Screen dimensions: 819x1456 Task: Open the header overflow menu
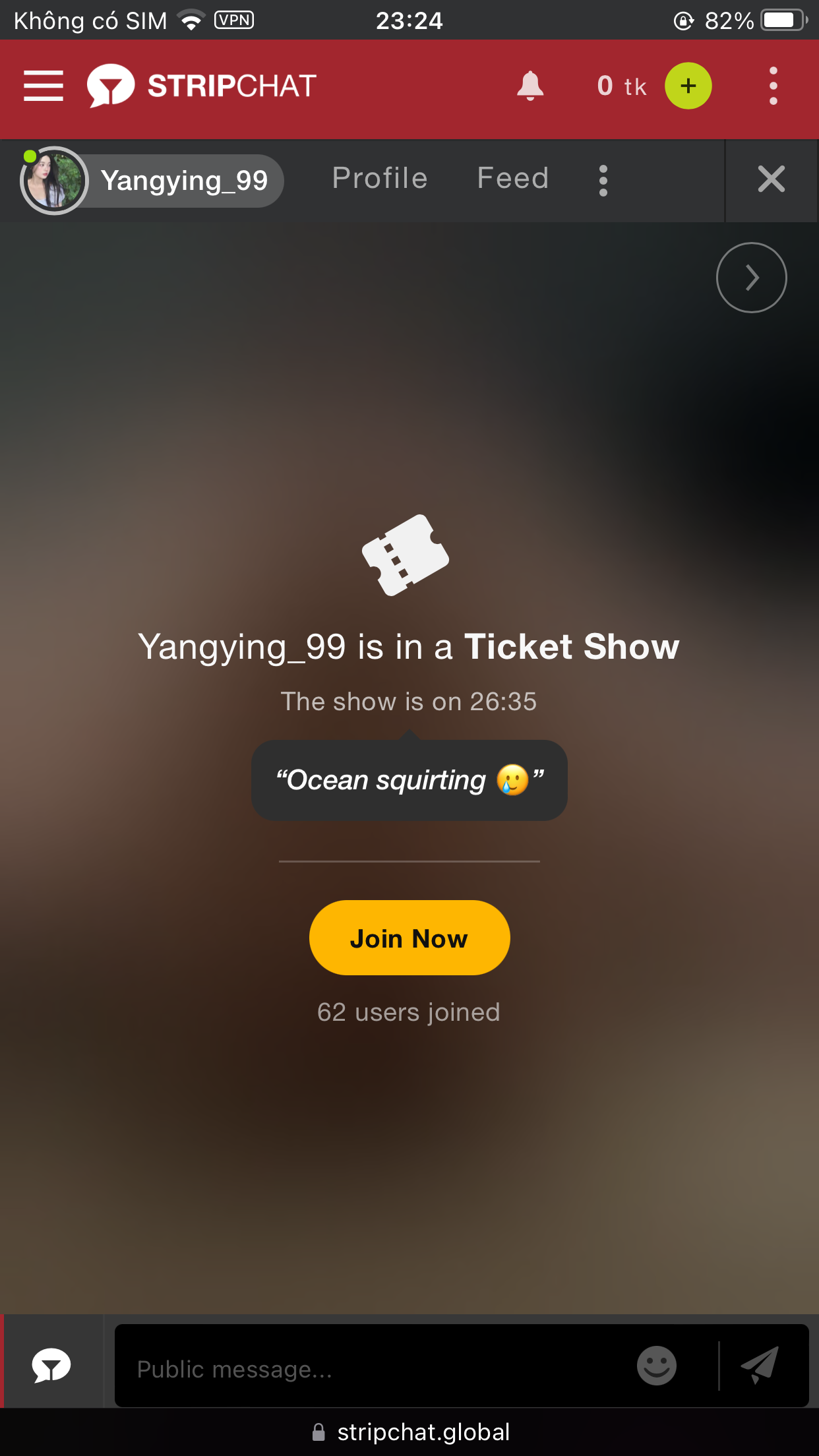click(x=773, y=86)
